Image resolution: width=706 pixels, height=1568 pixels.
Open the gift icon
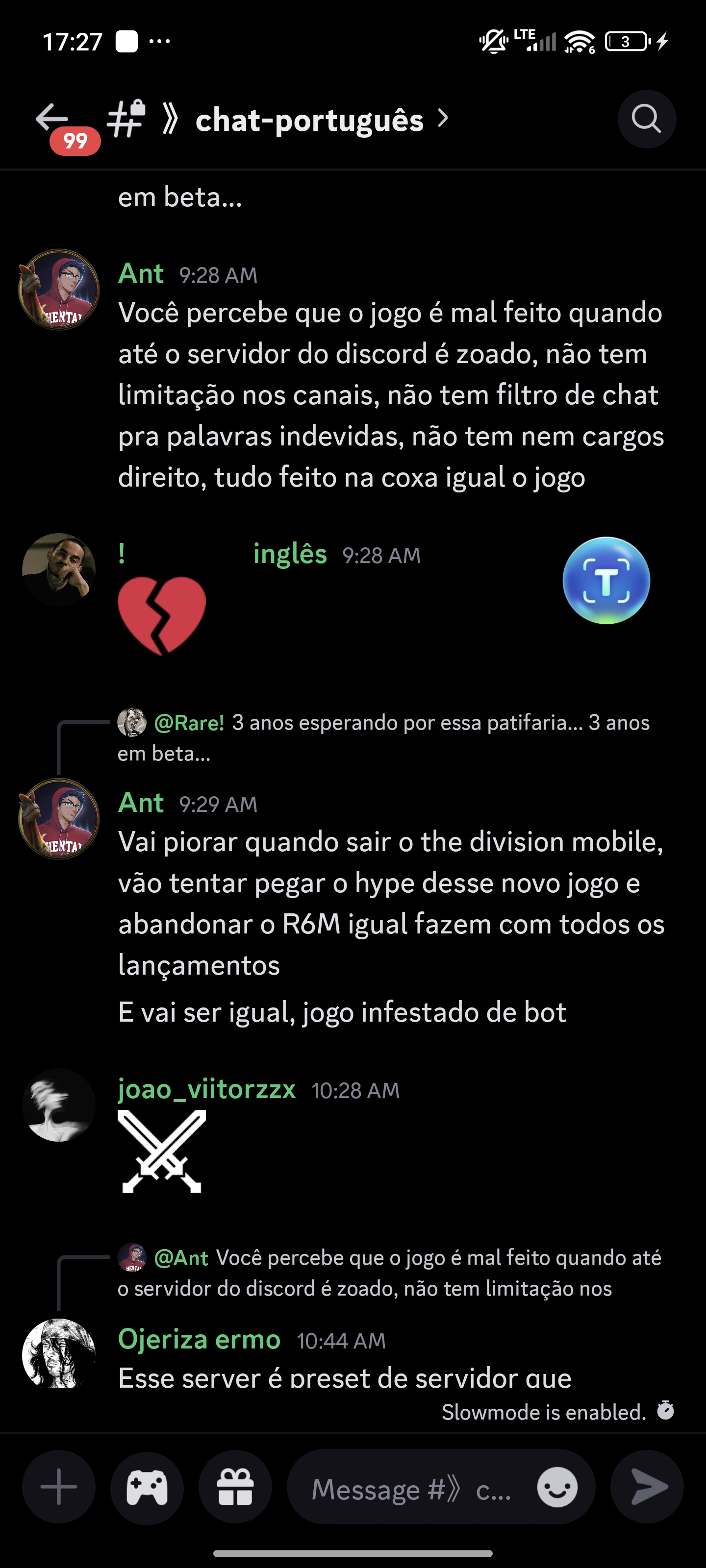(x=235, y=1487)
